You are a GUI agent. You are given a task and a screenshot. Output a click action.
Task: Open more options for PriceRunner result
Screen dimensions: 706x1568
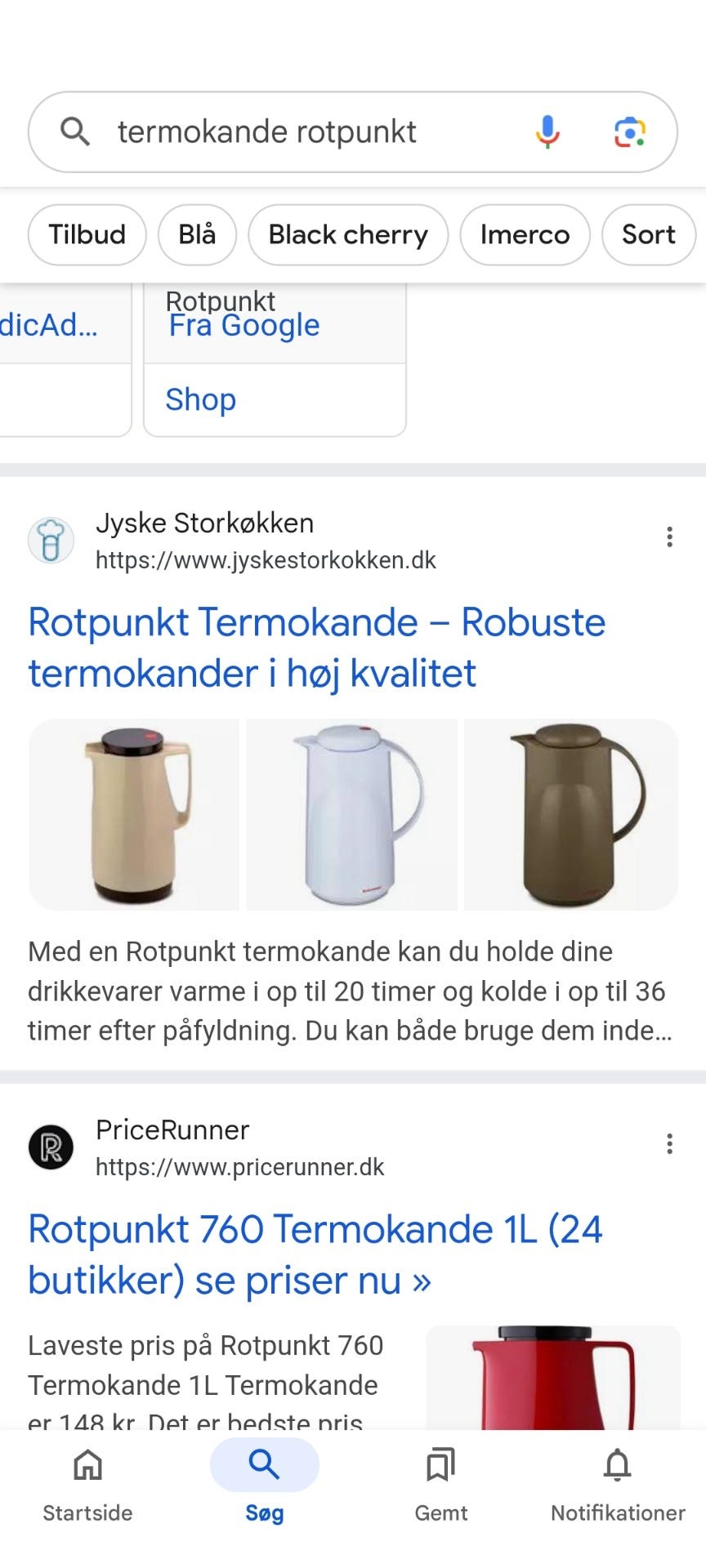click(x=669, y=1144)
